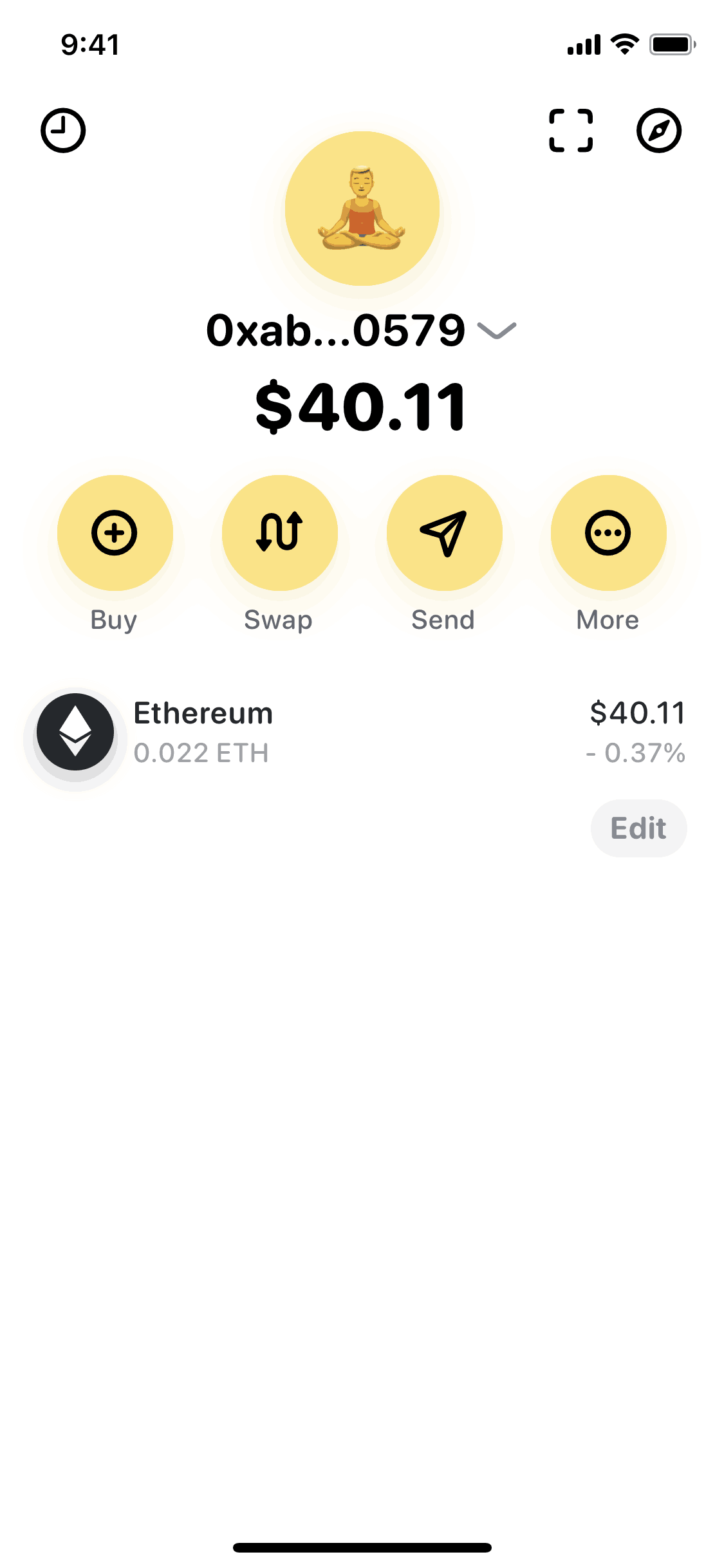Viewport: 724px width, 1568px height.
Task: Tap Edit to manage the asset list
Action: [x=638, y=828]
